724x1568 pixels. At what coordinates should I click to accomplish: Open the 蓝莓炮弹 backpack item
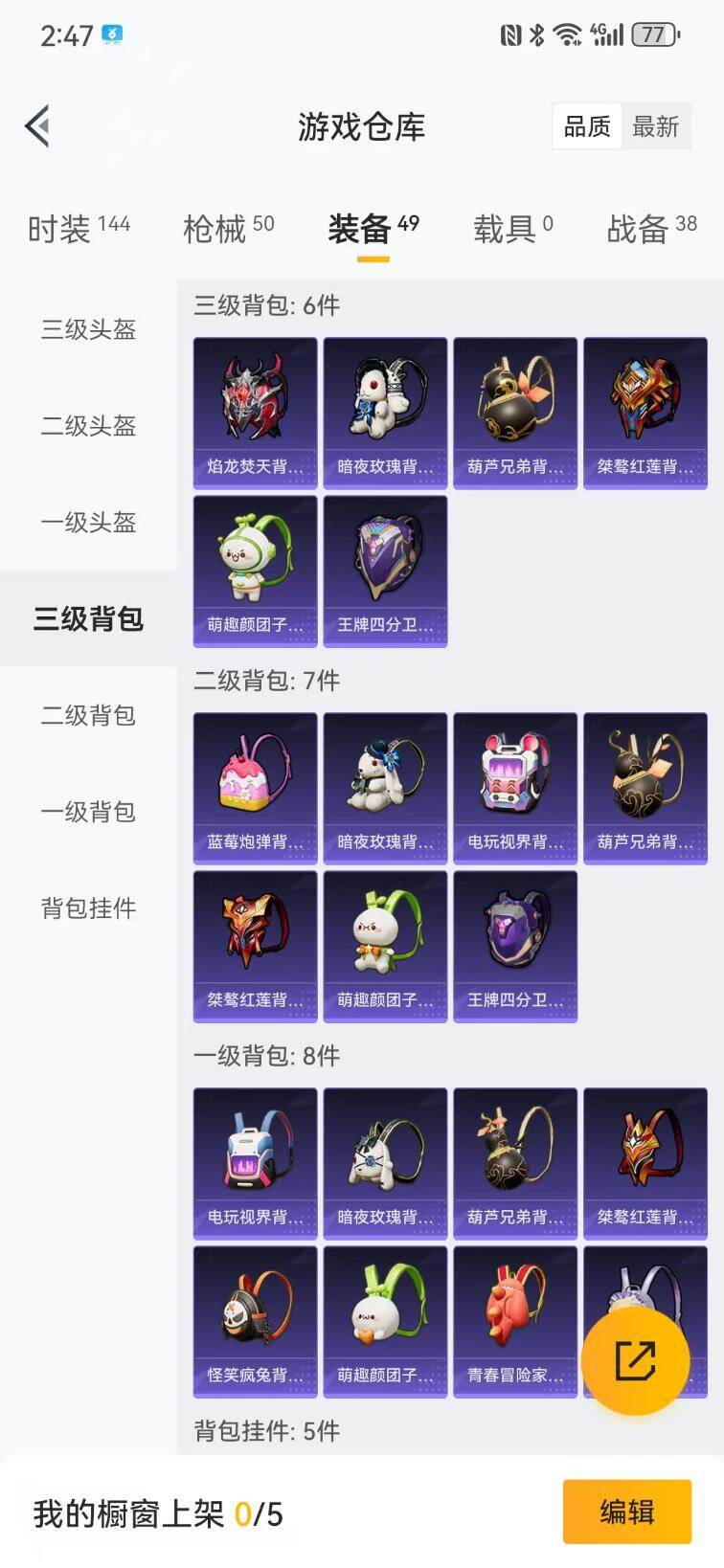pos(255,787)
